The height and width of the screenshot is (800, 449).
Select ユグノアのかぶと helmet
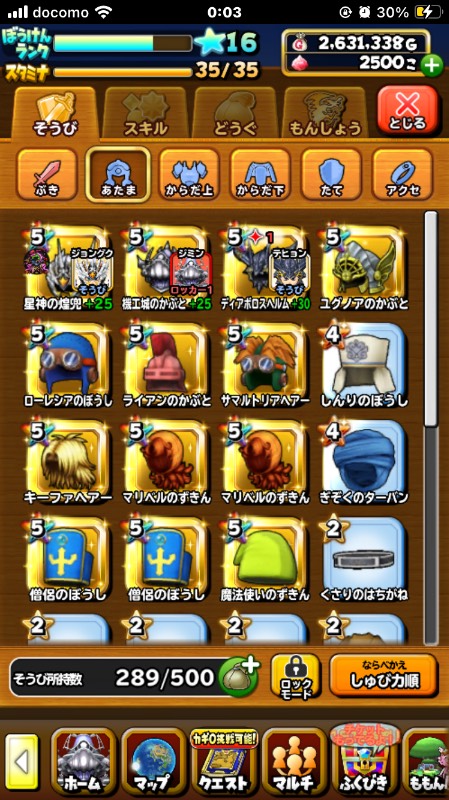pyautogui.click(x=364, y=268)
